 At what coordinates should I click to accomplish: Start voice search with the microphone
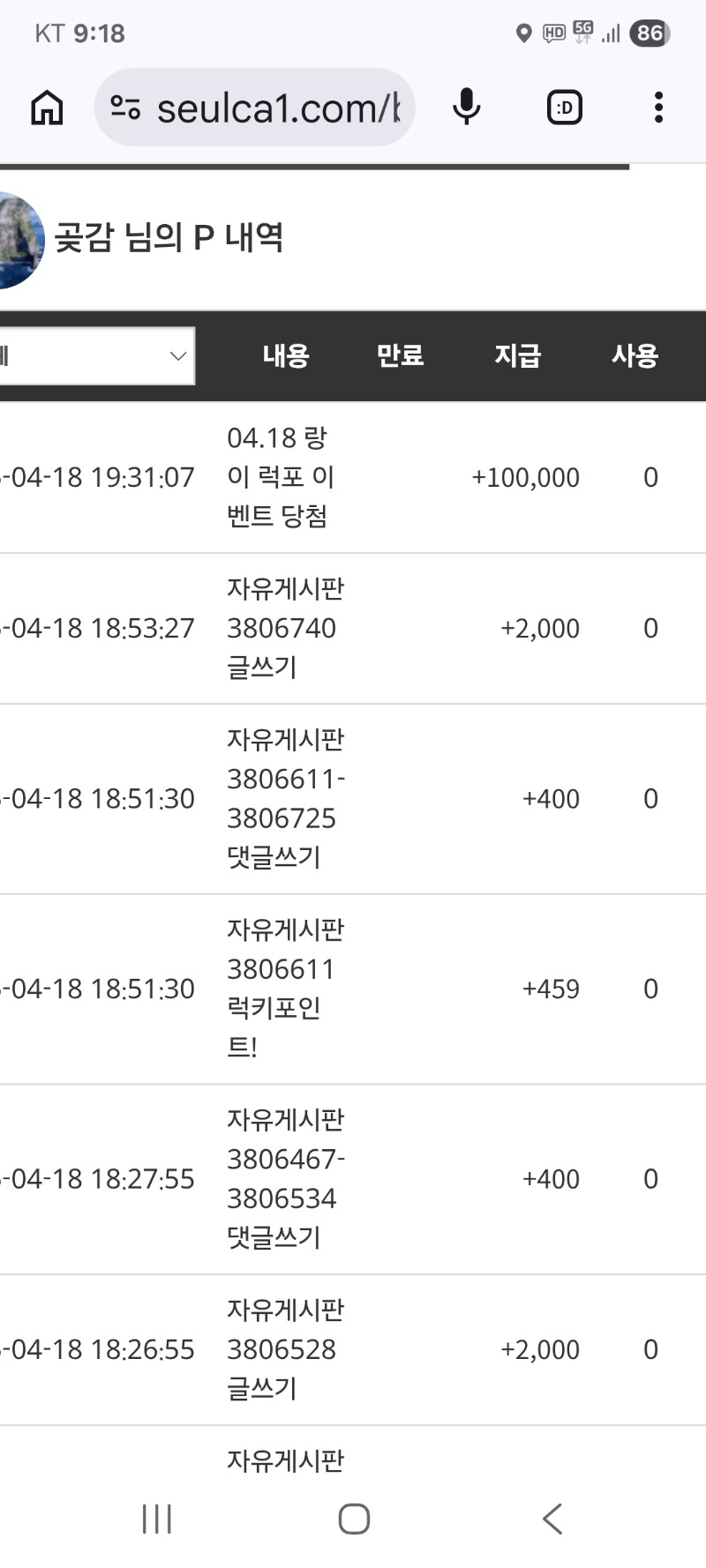[466, 108]
